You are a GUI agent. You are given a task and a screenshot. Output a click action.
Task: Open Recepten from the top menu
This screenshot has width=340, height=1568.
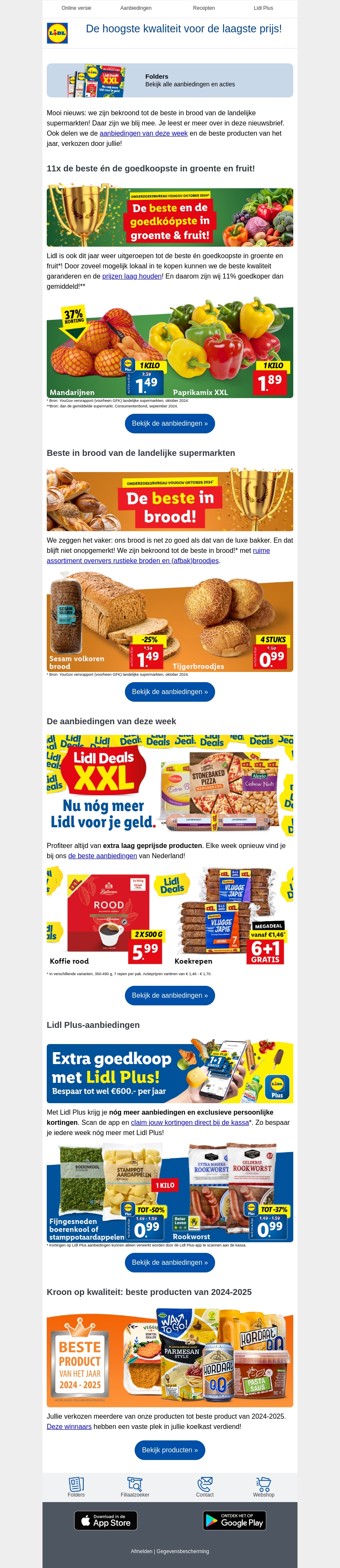tap(204, 8)
